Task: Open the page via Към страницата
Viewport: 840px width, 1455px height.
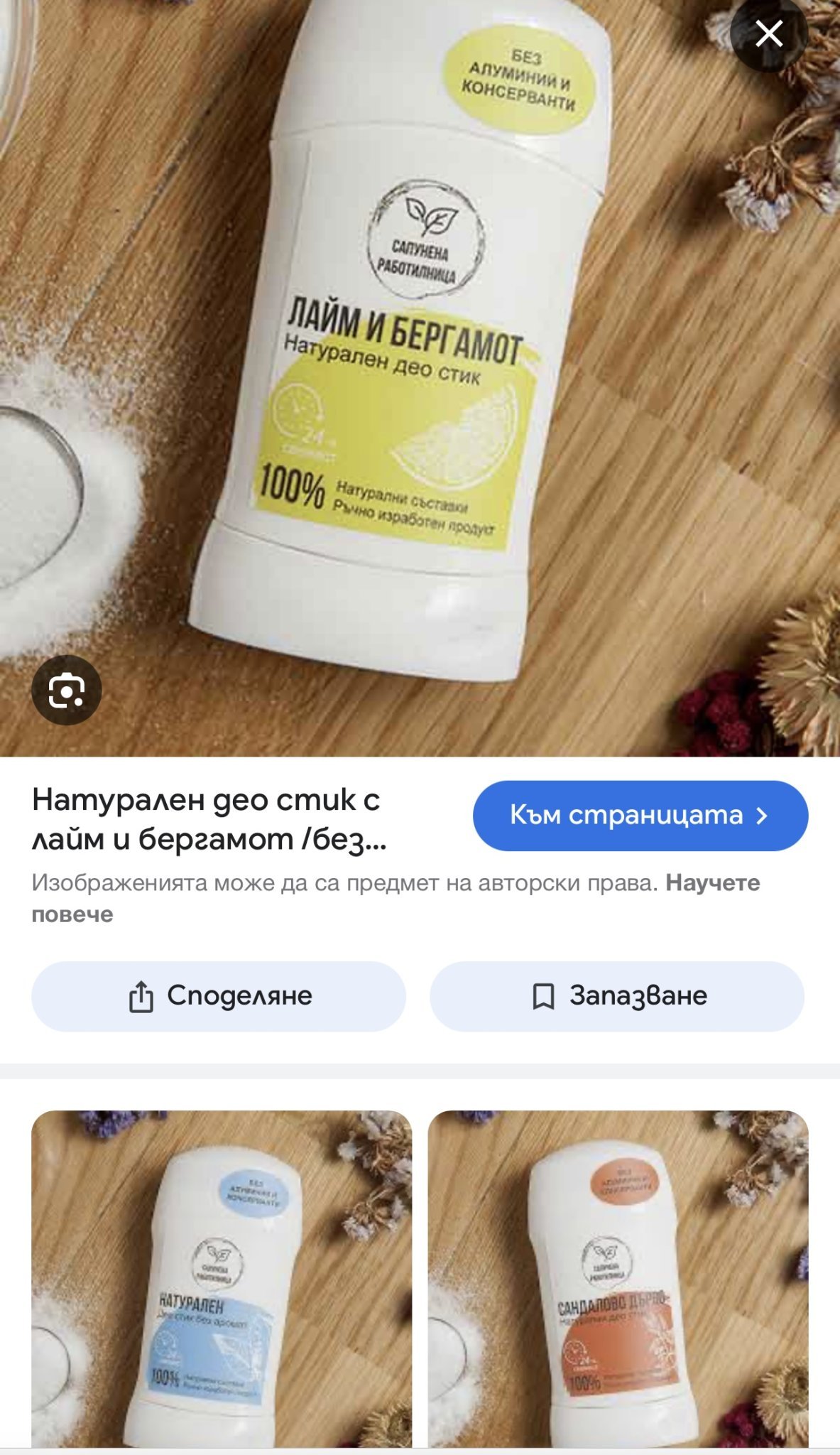Action: pyautogui.click(x=640, y=816)
